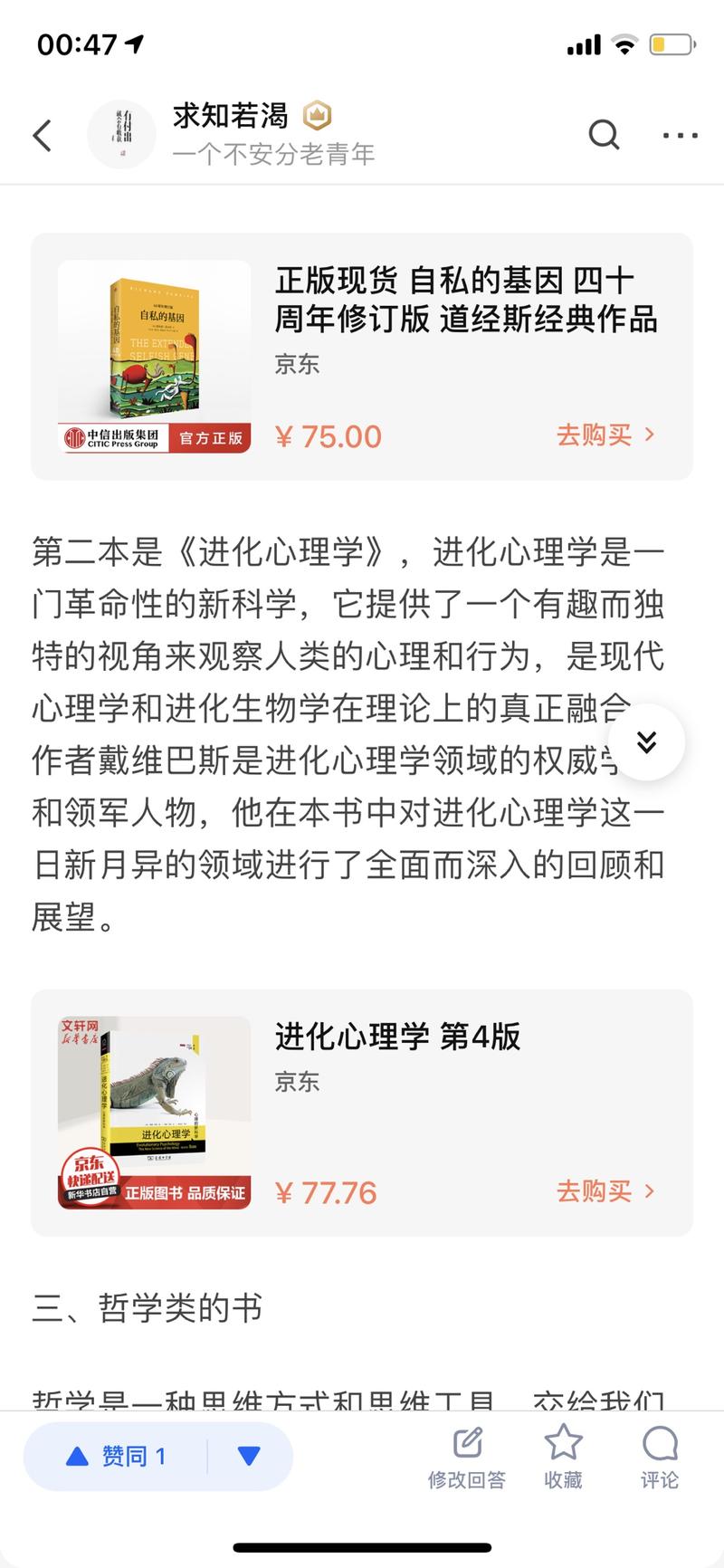
Task: Favorite the answer via the 收藏 star icon
Action: click(564, 1455)
